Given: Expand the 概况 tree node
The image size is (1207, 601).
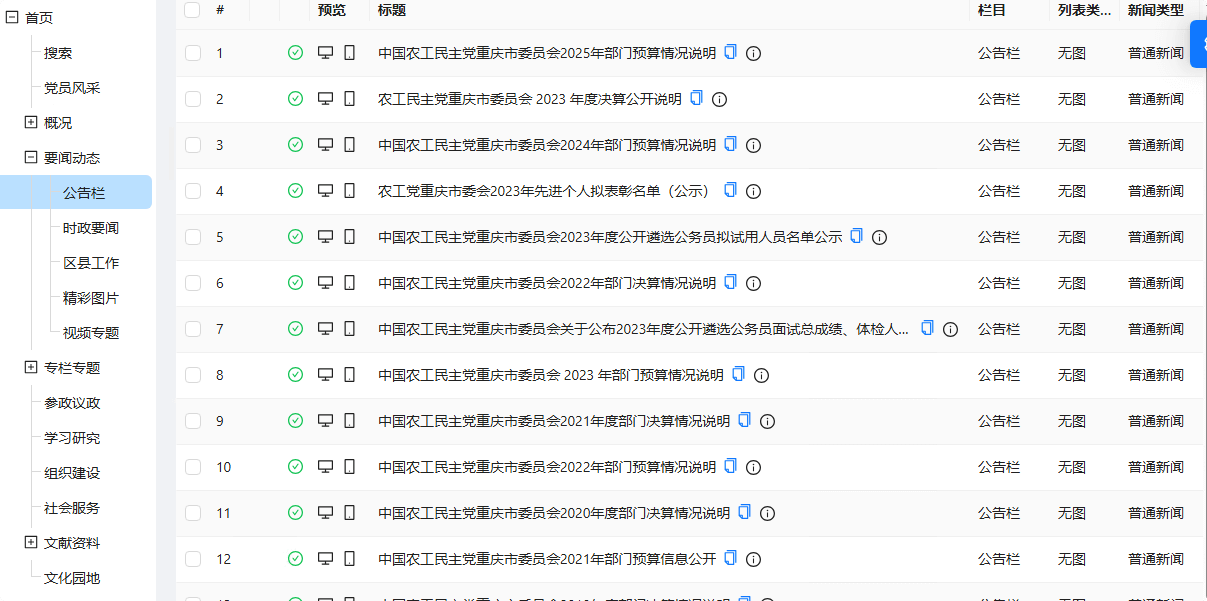Looking at the screenshot, I should pos(31,122).
